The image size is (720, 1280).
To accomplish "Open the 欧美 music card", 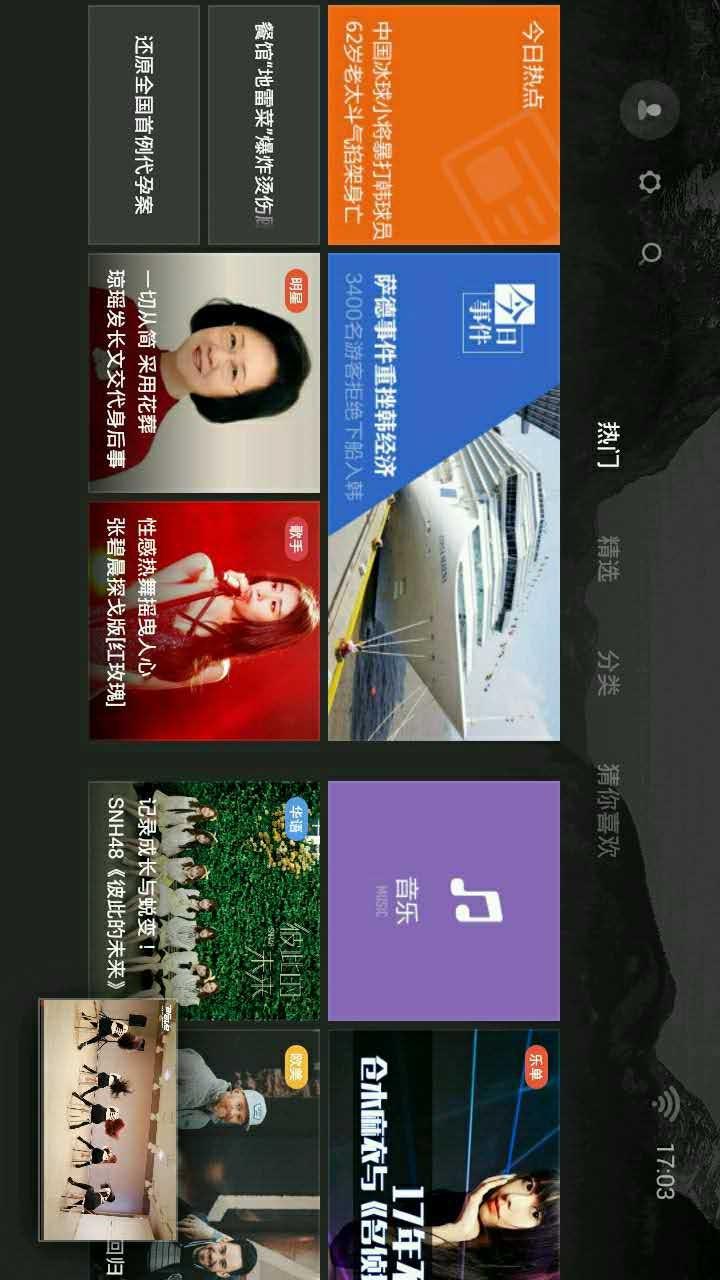I will (250, 1155).
